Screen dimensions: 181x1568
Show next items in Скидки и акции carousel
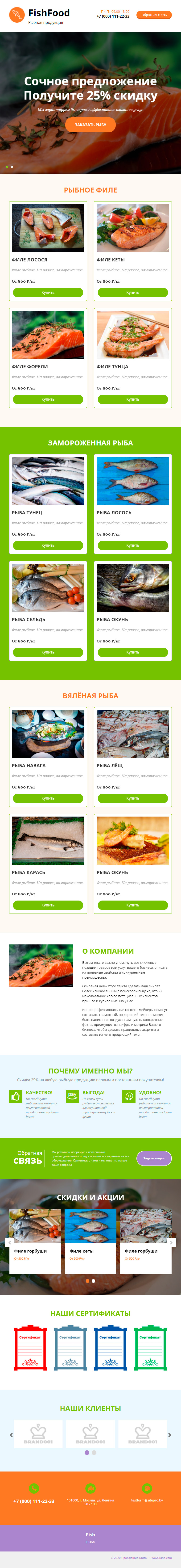(x=171, y=1243)
